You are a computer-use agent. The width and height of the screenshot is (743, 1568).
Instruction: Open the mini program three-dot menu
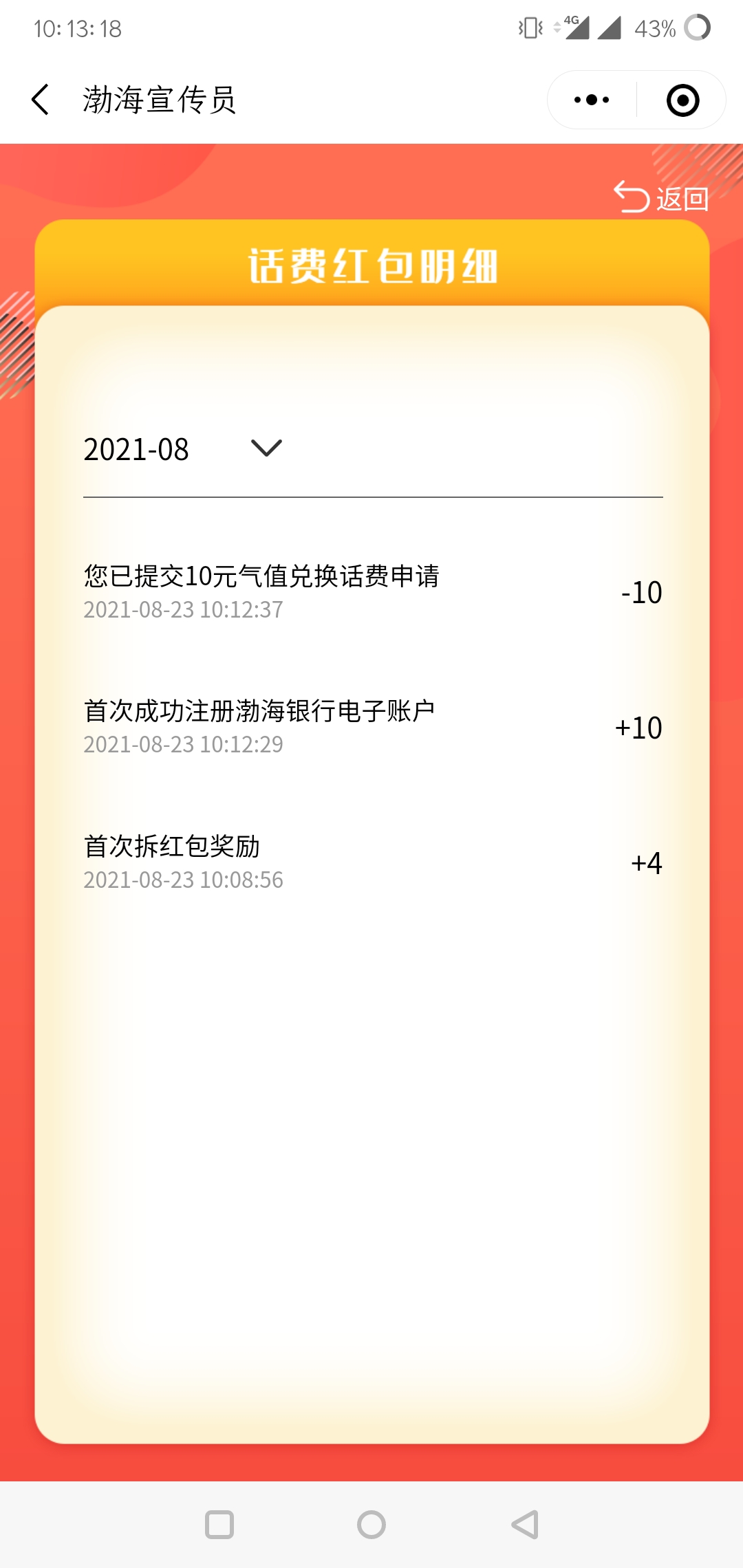point(592,100)
